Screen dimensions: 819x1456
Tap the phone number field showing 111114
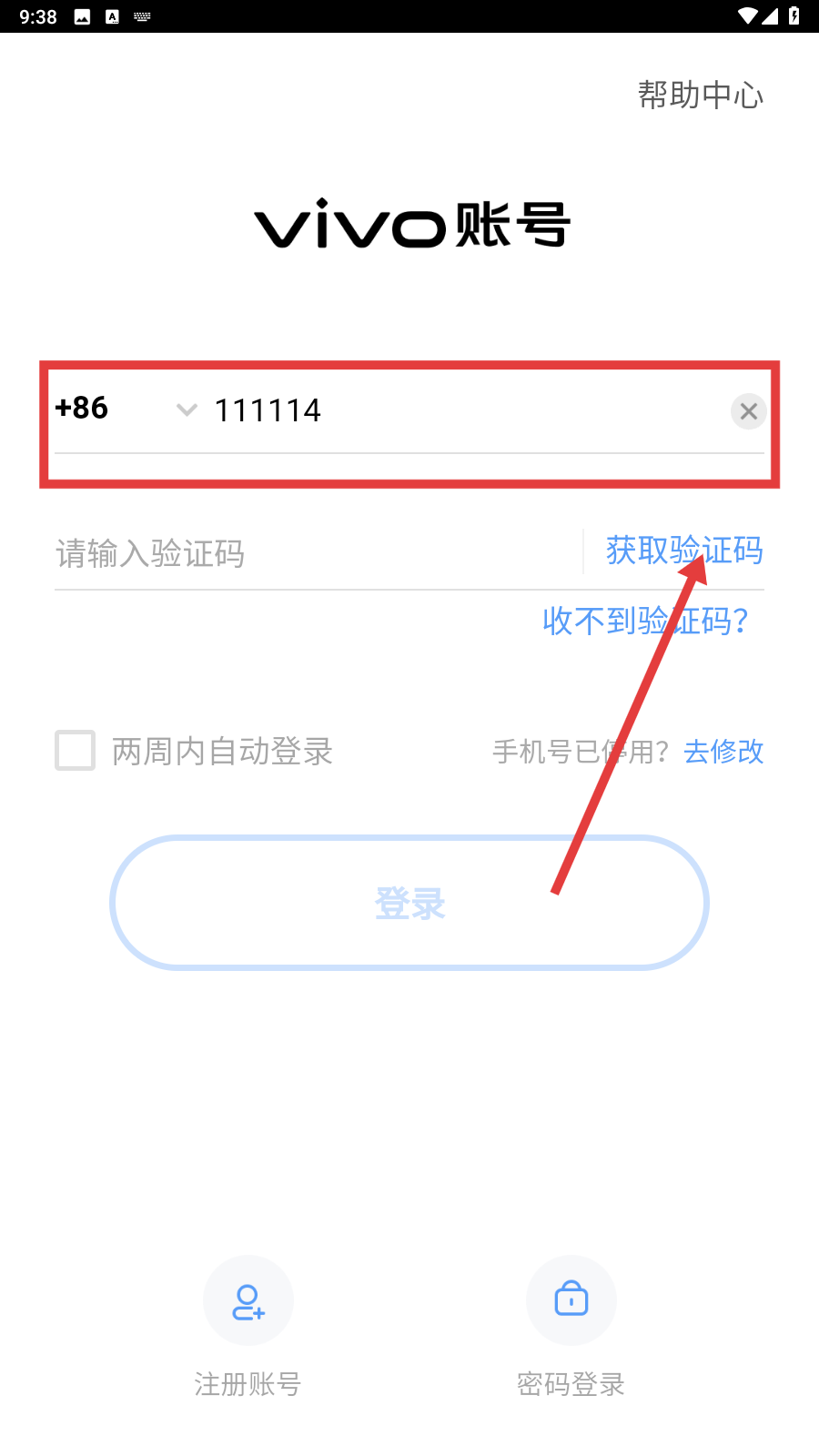455,410
